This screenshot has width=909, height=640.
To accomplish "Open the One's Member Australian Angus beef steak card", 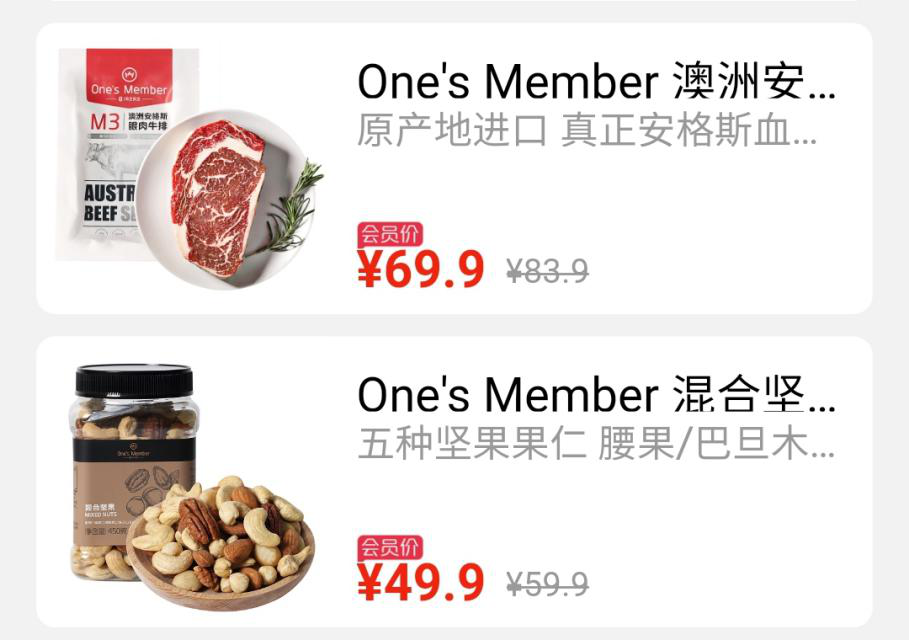I will tap(453, 168).
